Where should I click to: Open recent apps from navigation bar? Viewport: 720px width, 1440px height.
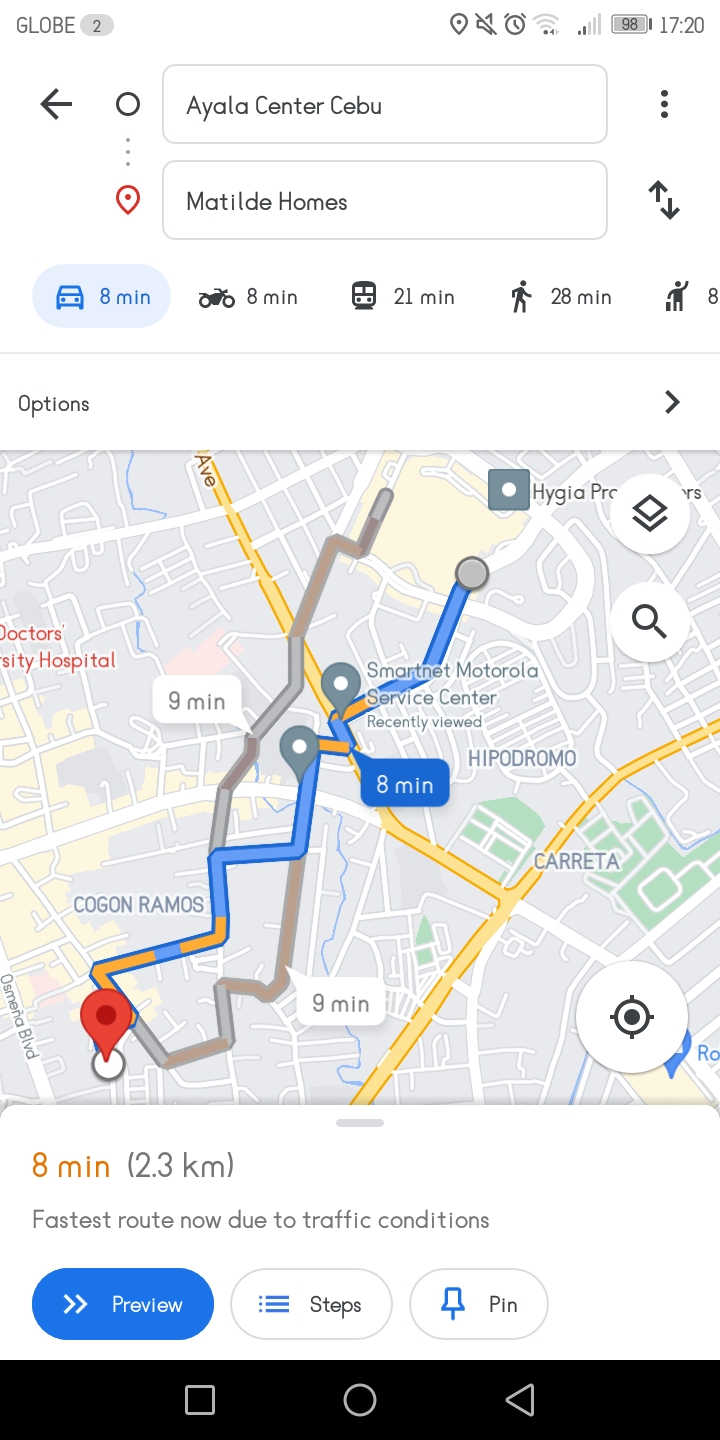pyautogui.click(x=200, y=1400)
